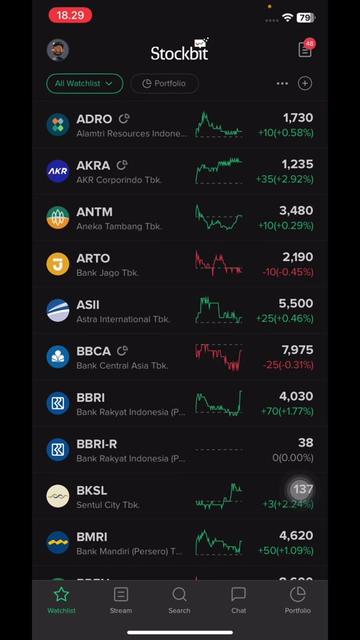Screen dimensions: 360x640
Task: Open the three-dot more options
Action: (x=282, y=84)
